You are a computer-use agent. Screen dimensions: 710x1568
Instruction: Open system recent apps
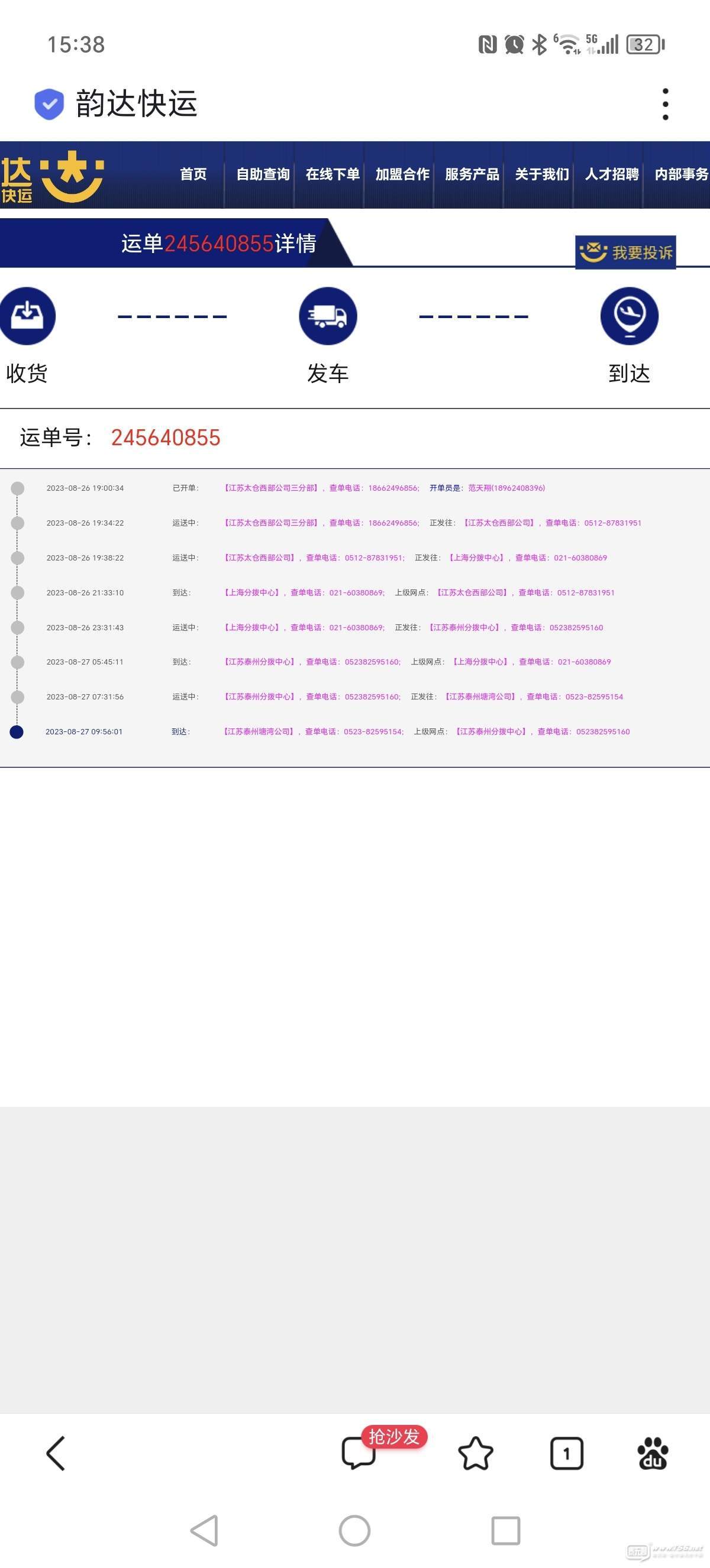(505, 1530)
